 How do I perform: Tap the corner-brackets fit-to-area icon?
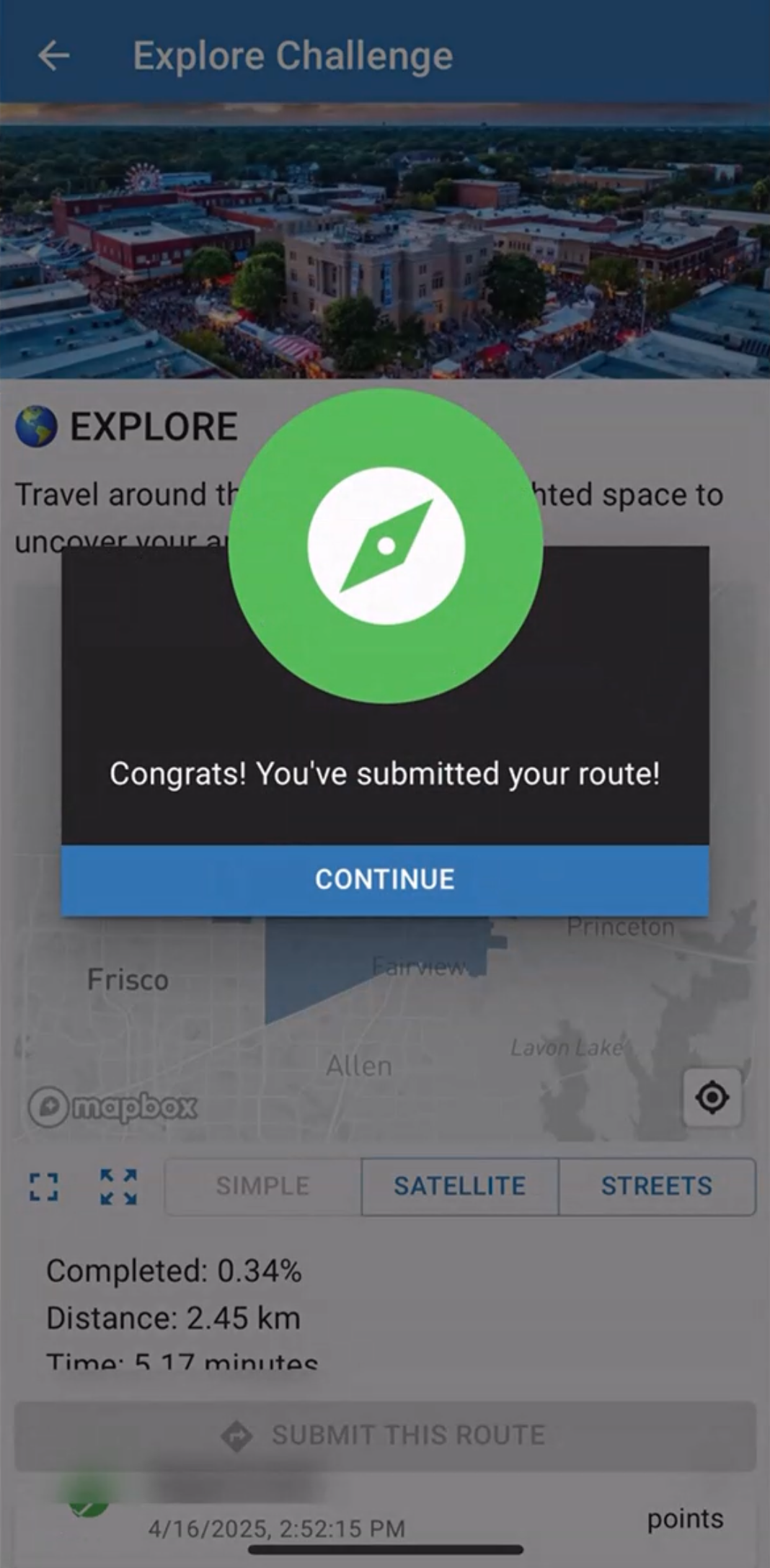tap(44, 1187)
